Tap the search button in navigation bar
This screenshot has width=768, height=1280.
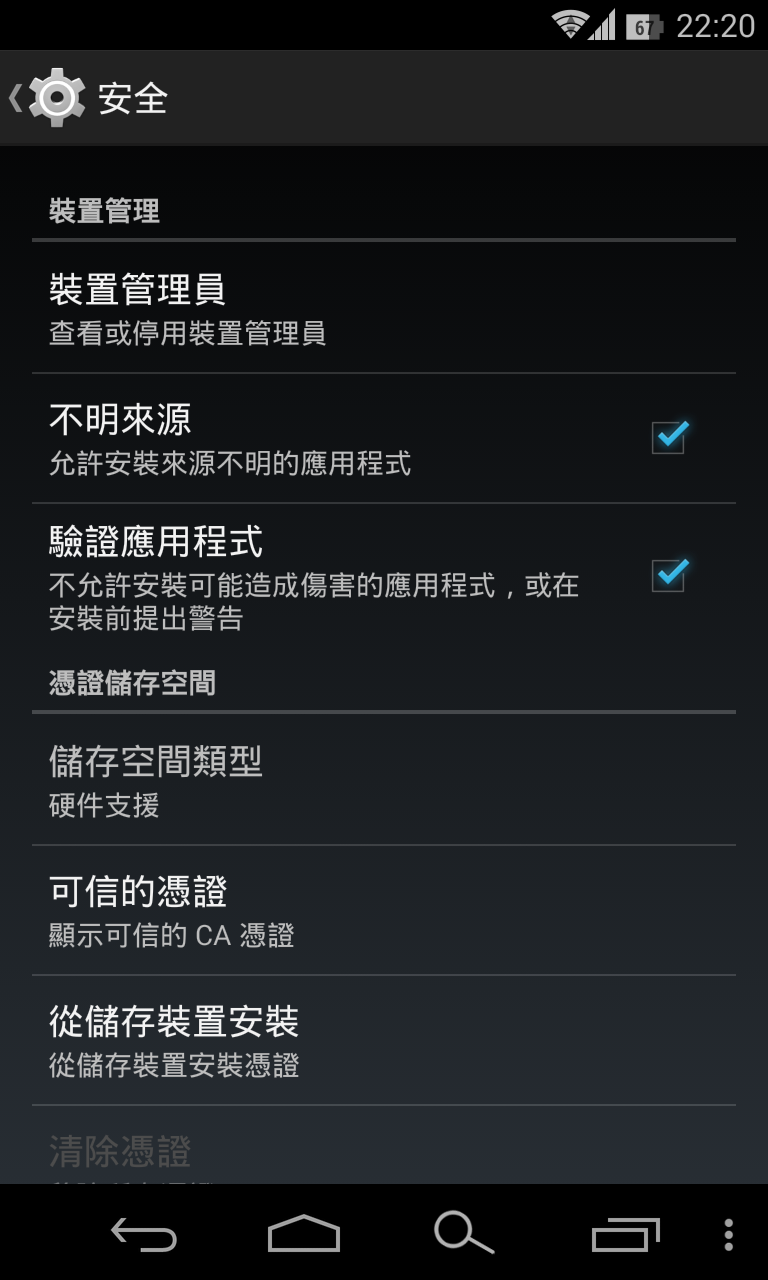tap(464, 1232)
